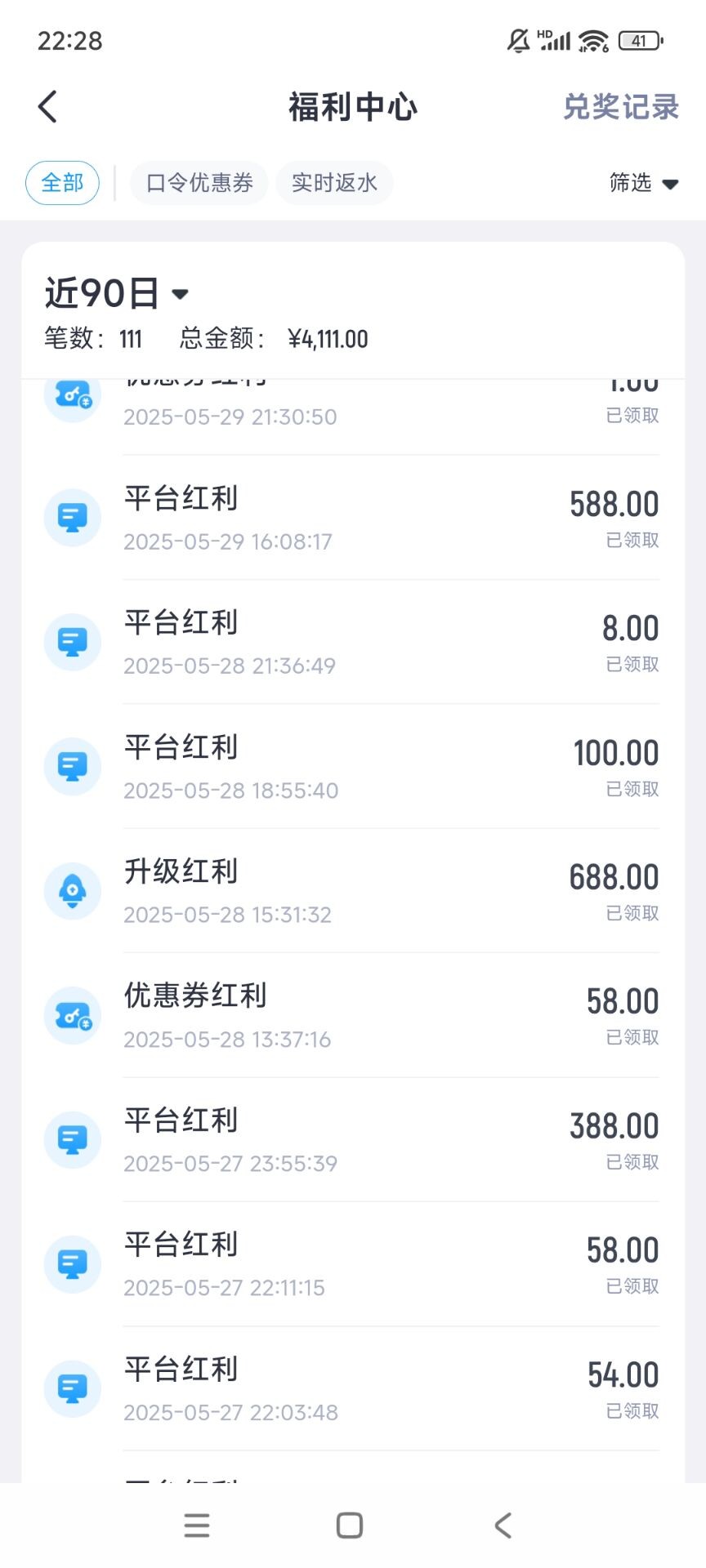The image size is (706, 1568).
Task: Open the 388.00 平台红利 record
Action: 353,1140
